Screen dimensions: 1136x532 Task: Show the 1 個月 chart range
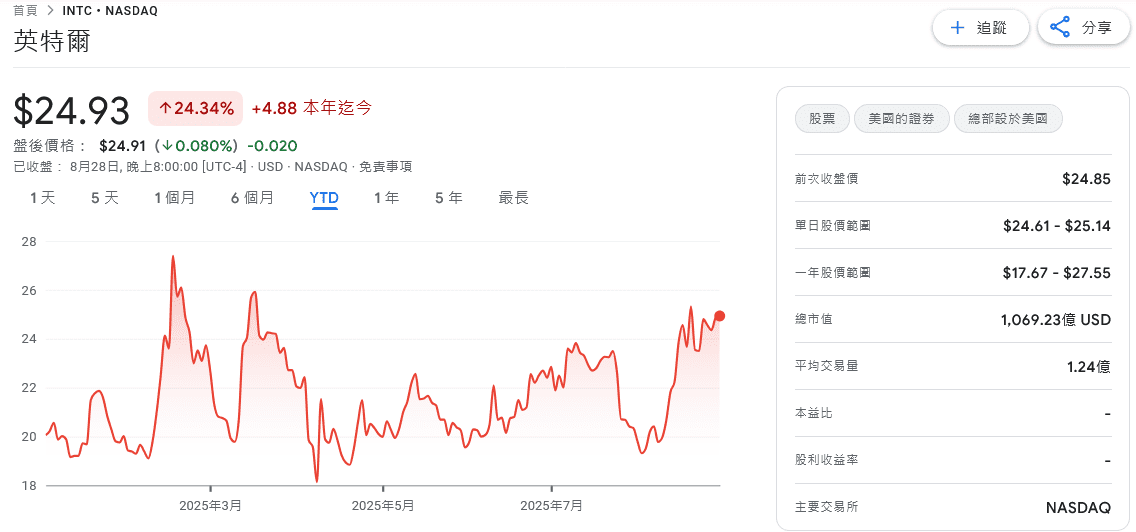pos(175,198)
